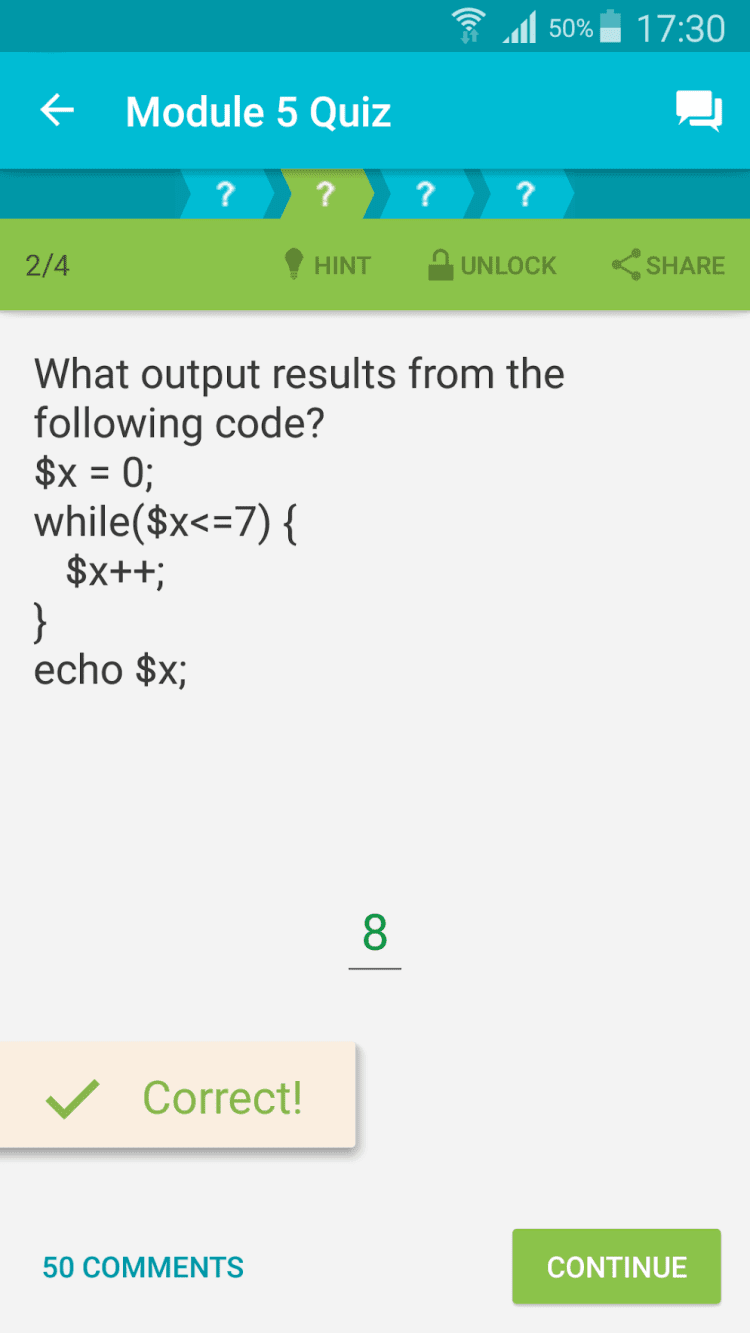The image size is (750, 1333).
Task: Share this quiz question
Action: 668,265
